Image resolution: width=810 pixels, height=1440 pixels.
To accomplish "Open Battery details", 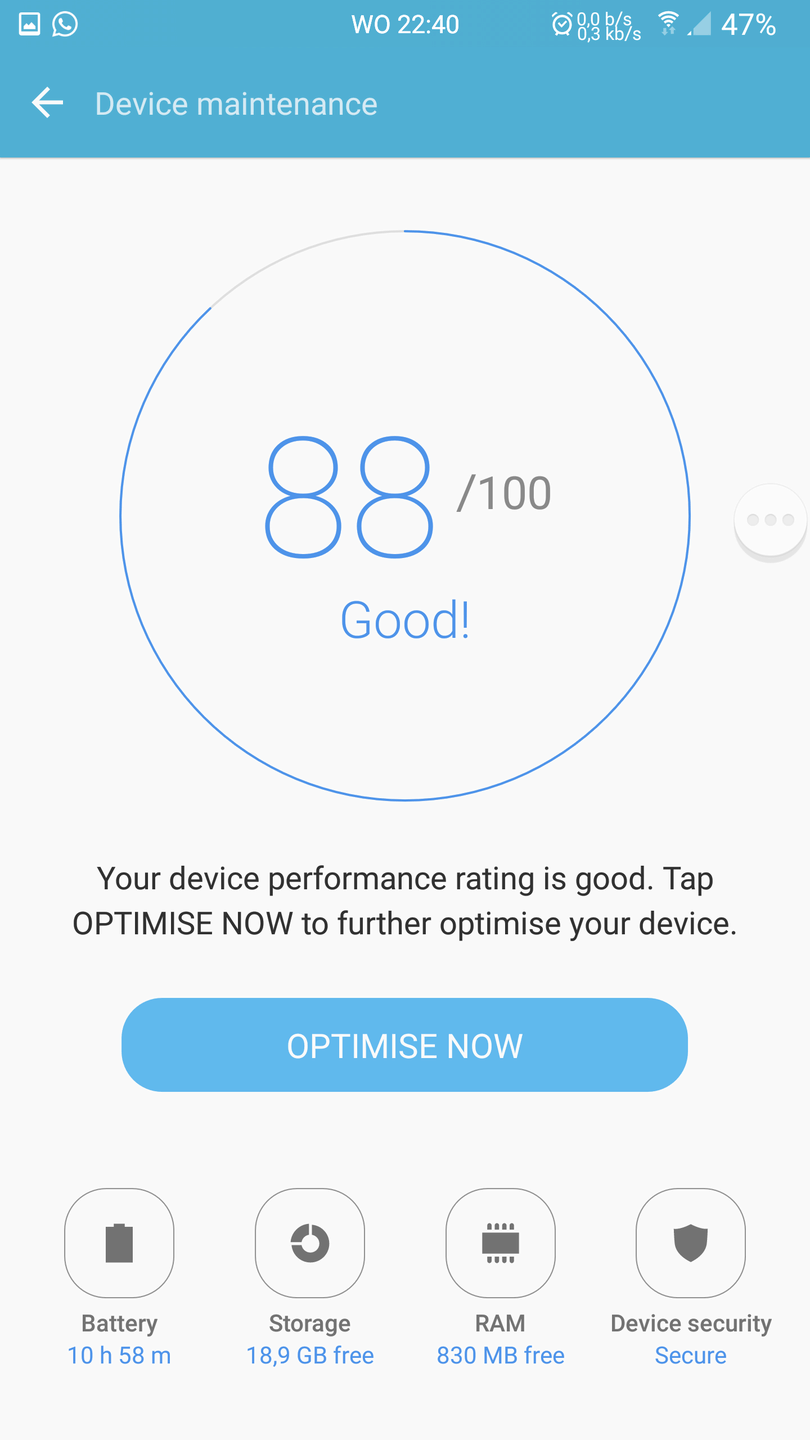I will [x=119, y=1243].
